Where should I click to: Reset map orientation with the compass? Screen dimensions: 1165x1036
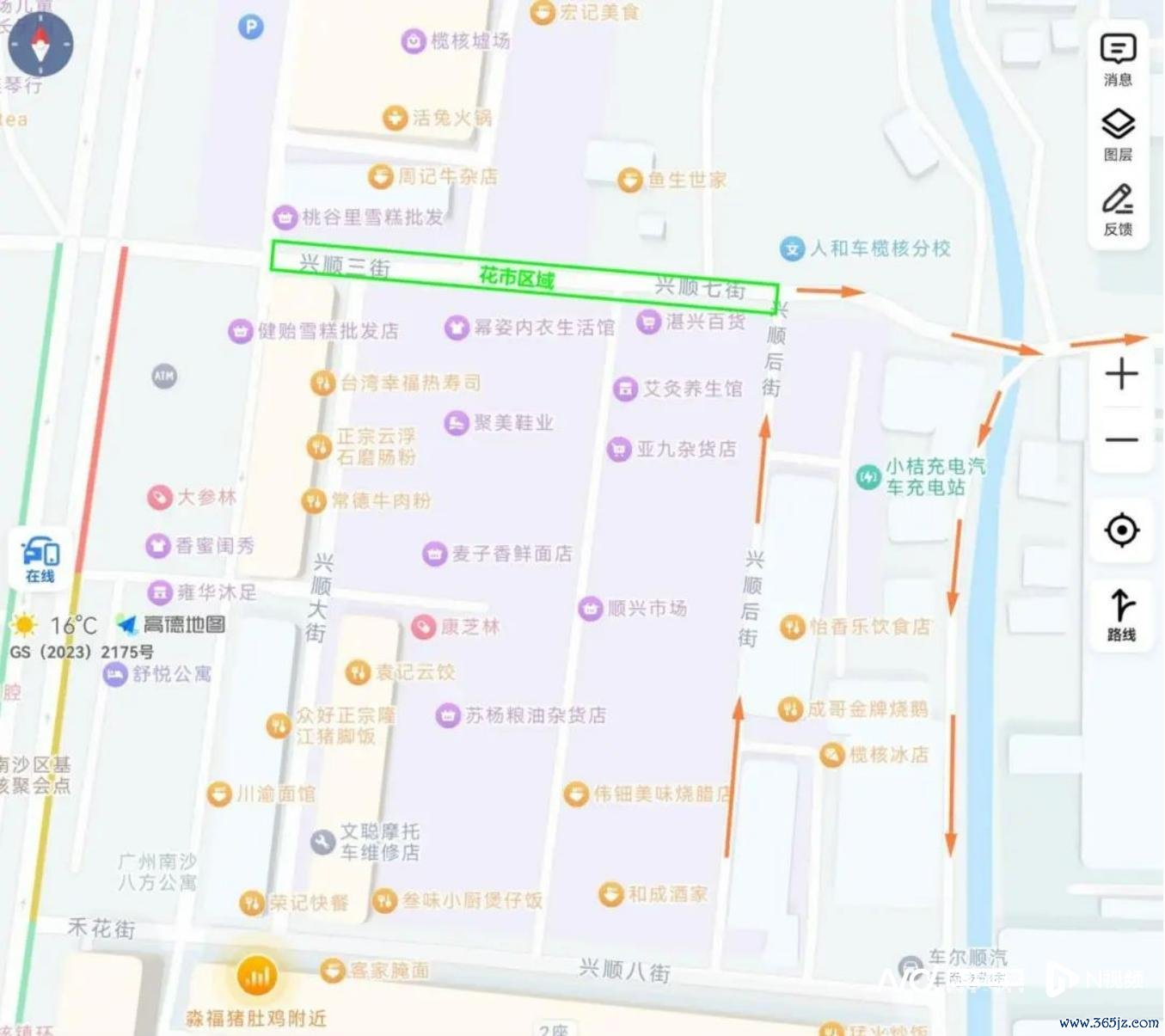pyautogui.click(x=40, y=44)
